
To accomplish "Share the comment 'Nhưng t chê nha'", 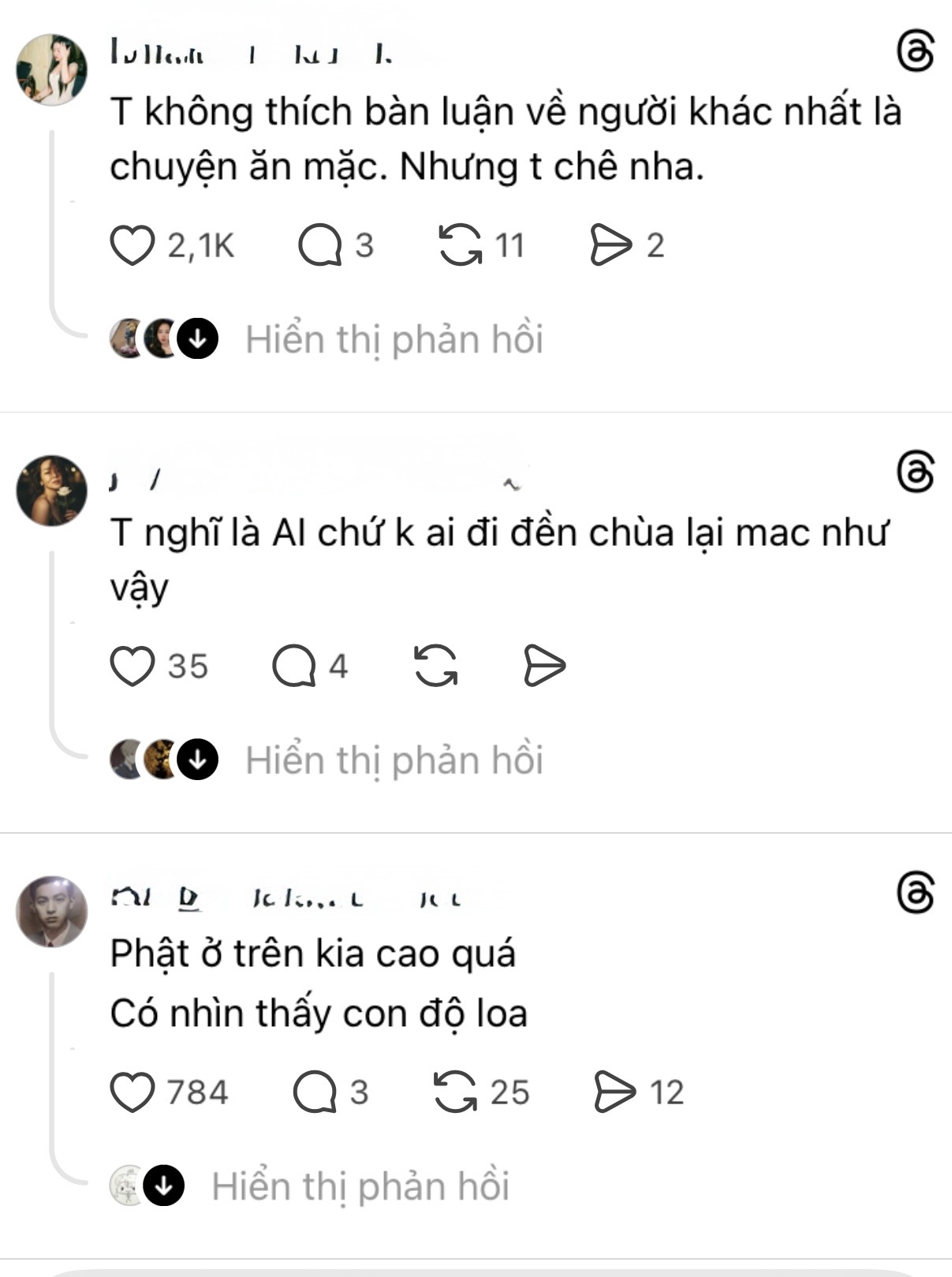I will point(611,245).
